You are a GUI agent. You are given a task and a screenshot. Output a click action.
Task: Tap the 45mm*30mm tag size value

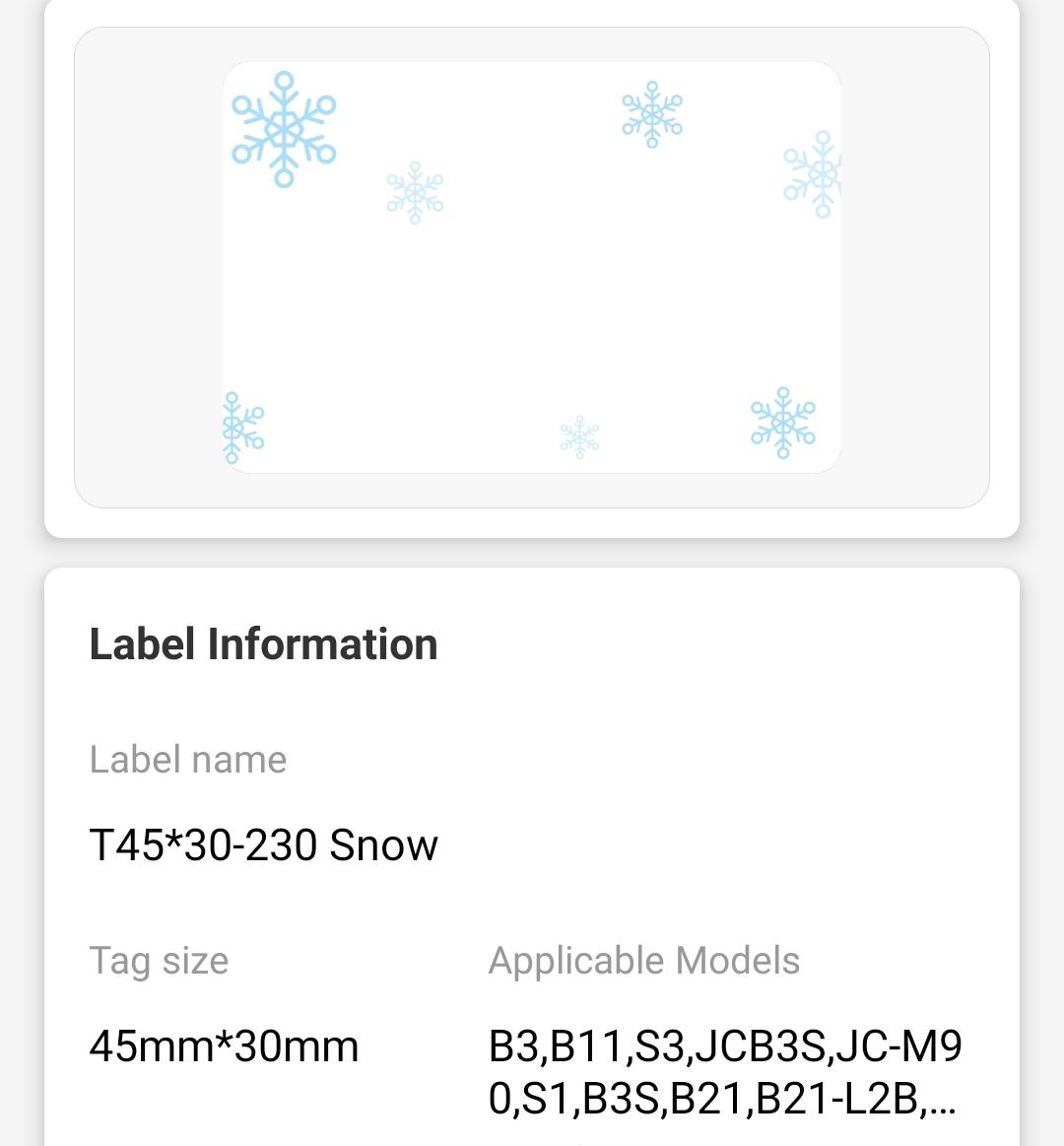coord(224,1045)
